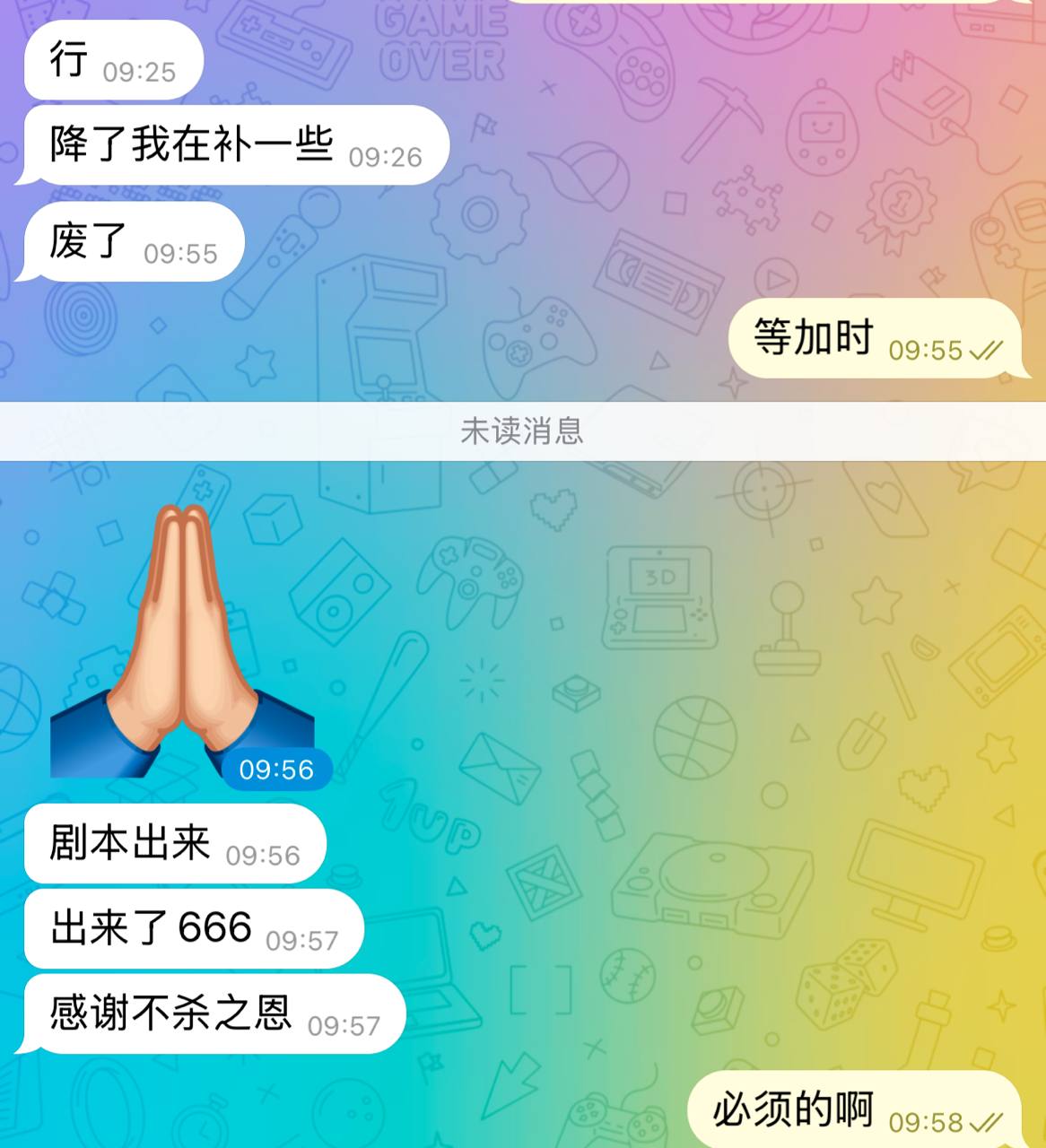The width and height of the screenshot is (1046, 1148).
Task: Open options for sent message 等加时
Action: point(875,339)
